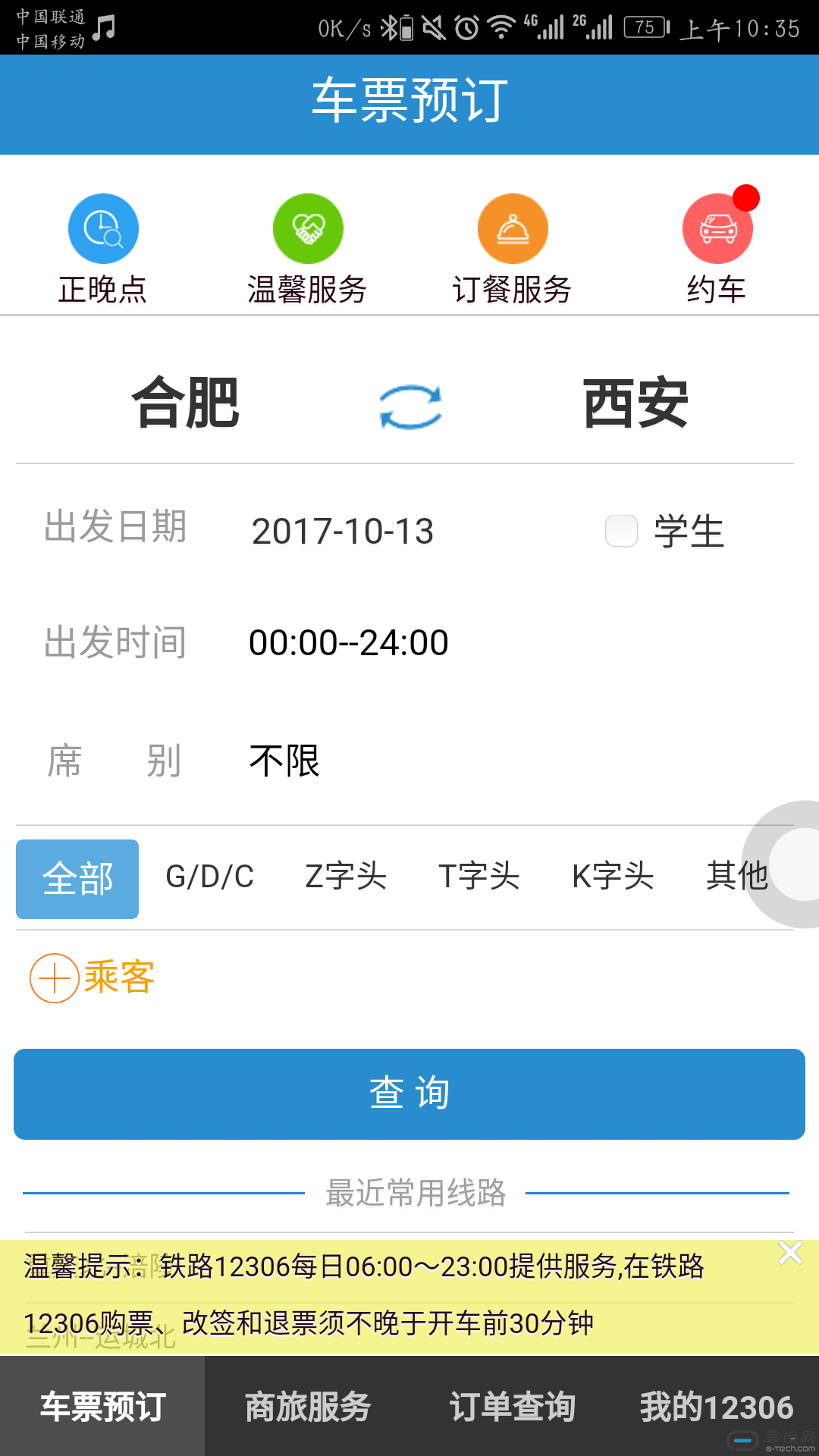Switch to the 订单查询 tab

(513, 1407)
